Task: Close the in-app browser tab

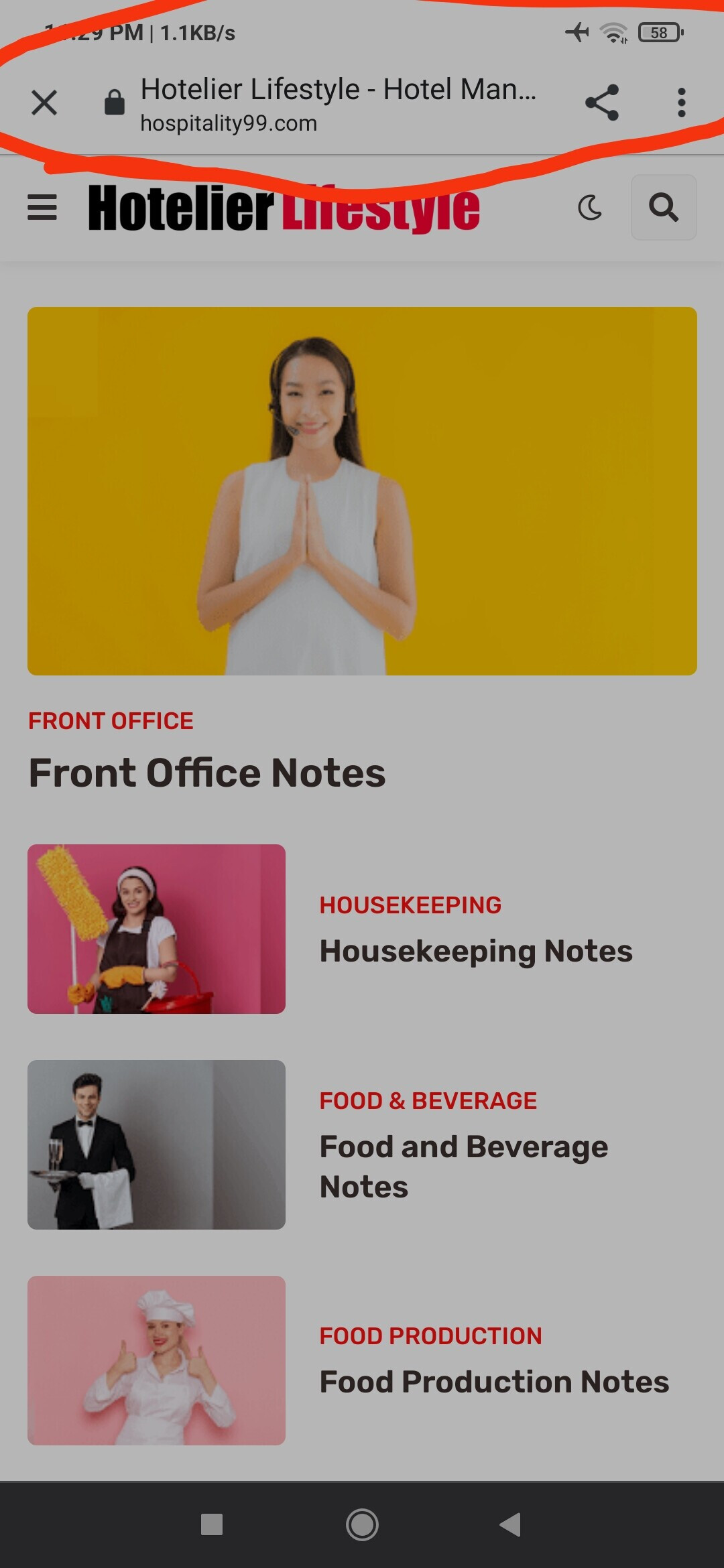Action: pyautogui.click(x=44, y=103)
